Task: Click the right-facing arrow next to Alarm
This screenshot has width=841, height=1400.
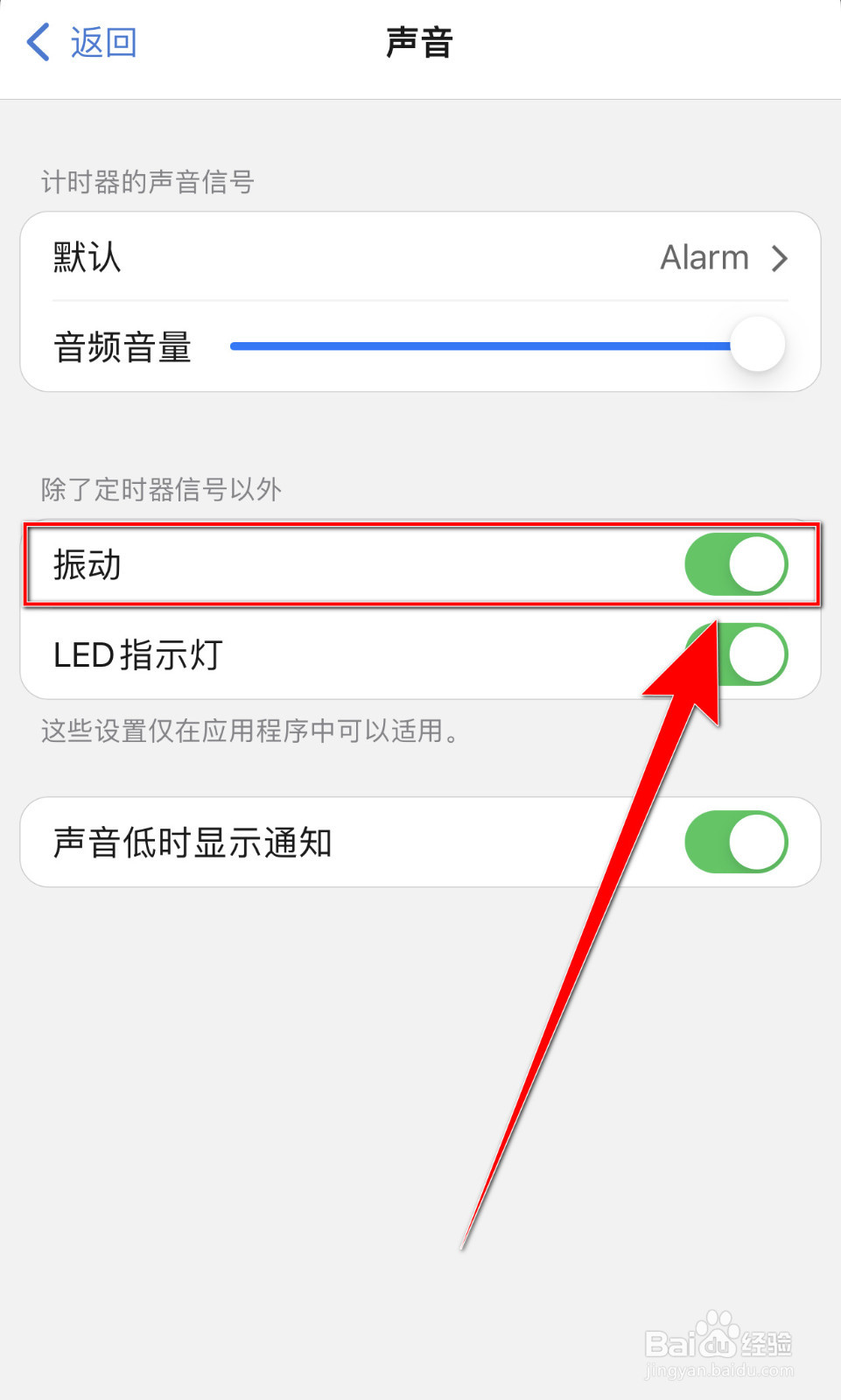Action: 779,257
